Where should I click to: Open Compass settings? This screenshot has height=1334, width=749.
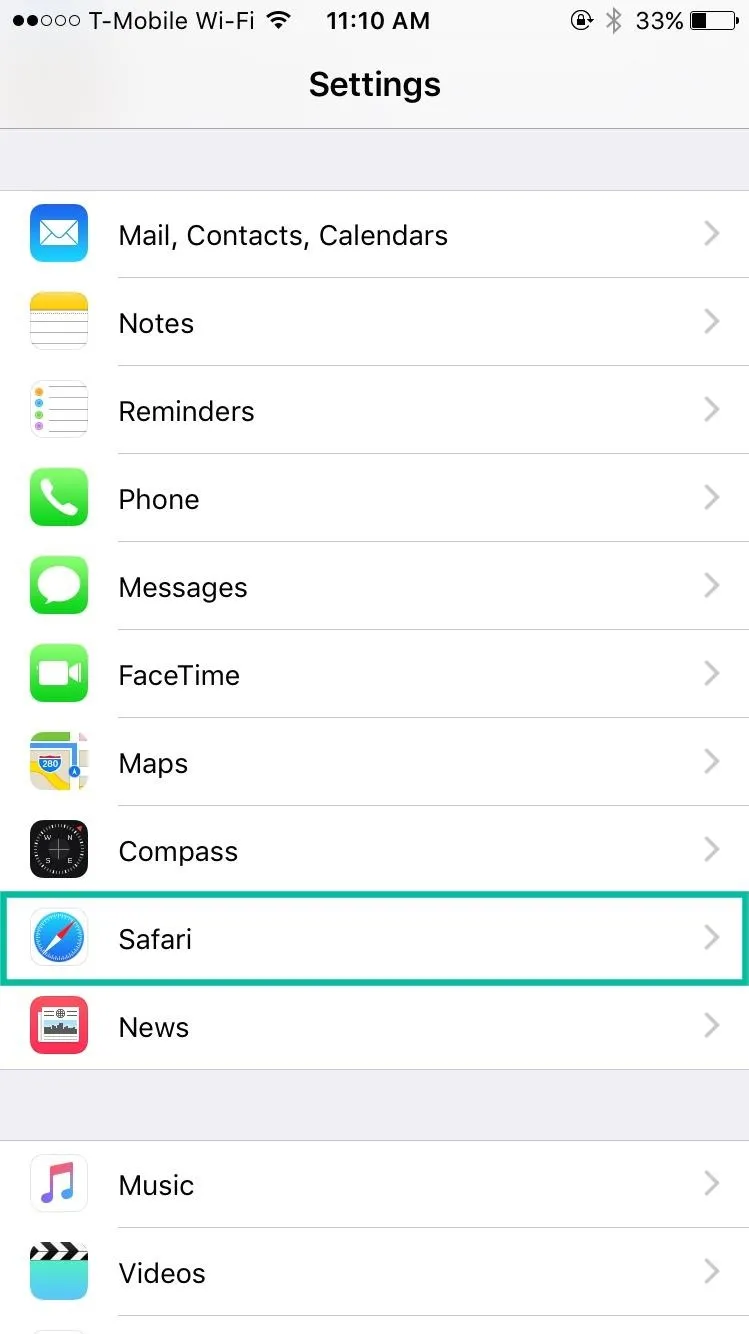(x=374, y=850)
